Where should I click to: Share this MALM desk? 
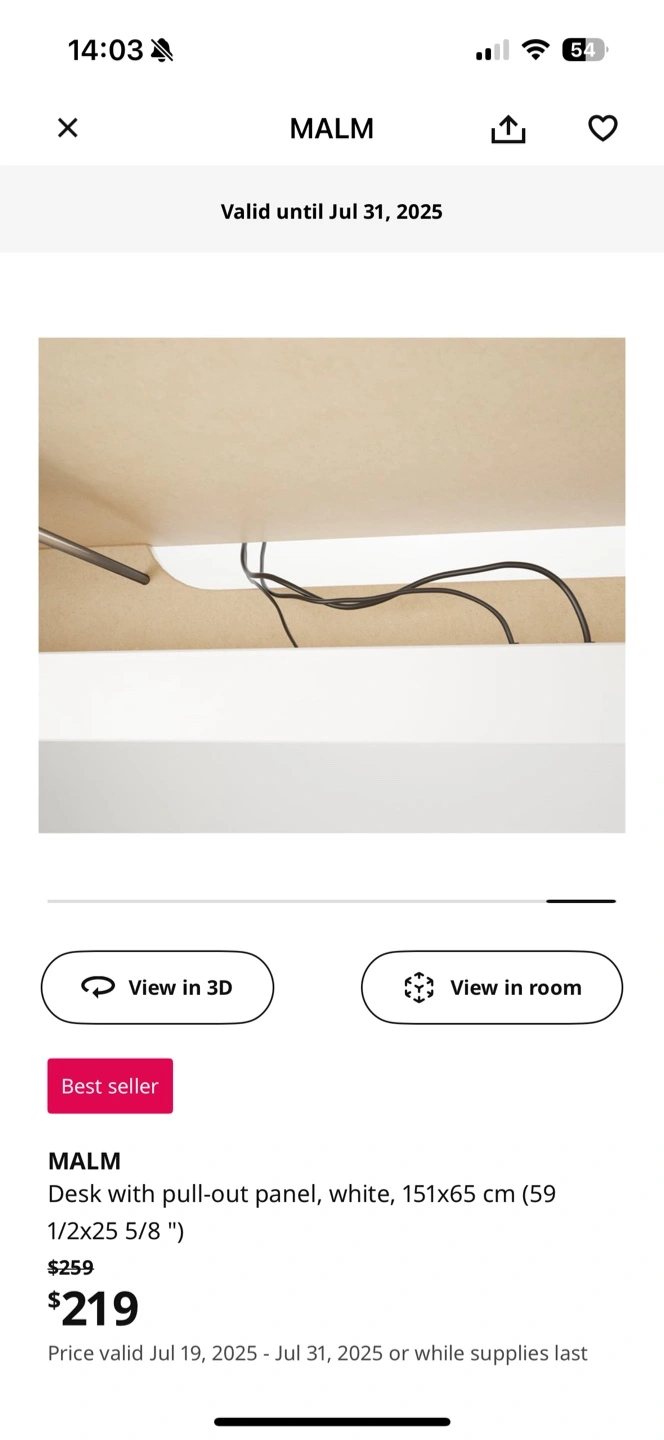tap(508, 128)
